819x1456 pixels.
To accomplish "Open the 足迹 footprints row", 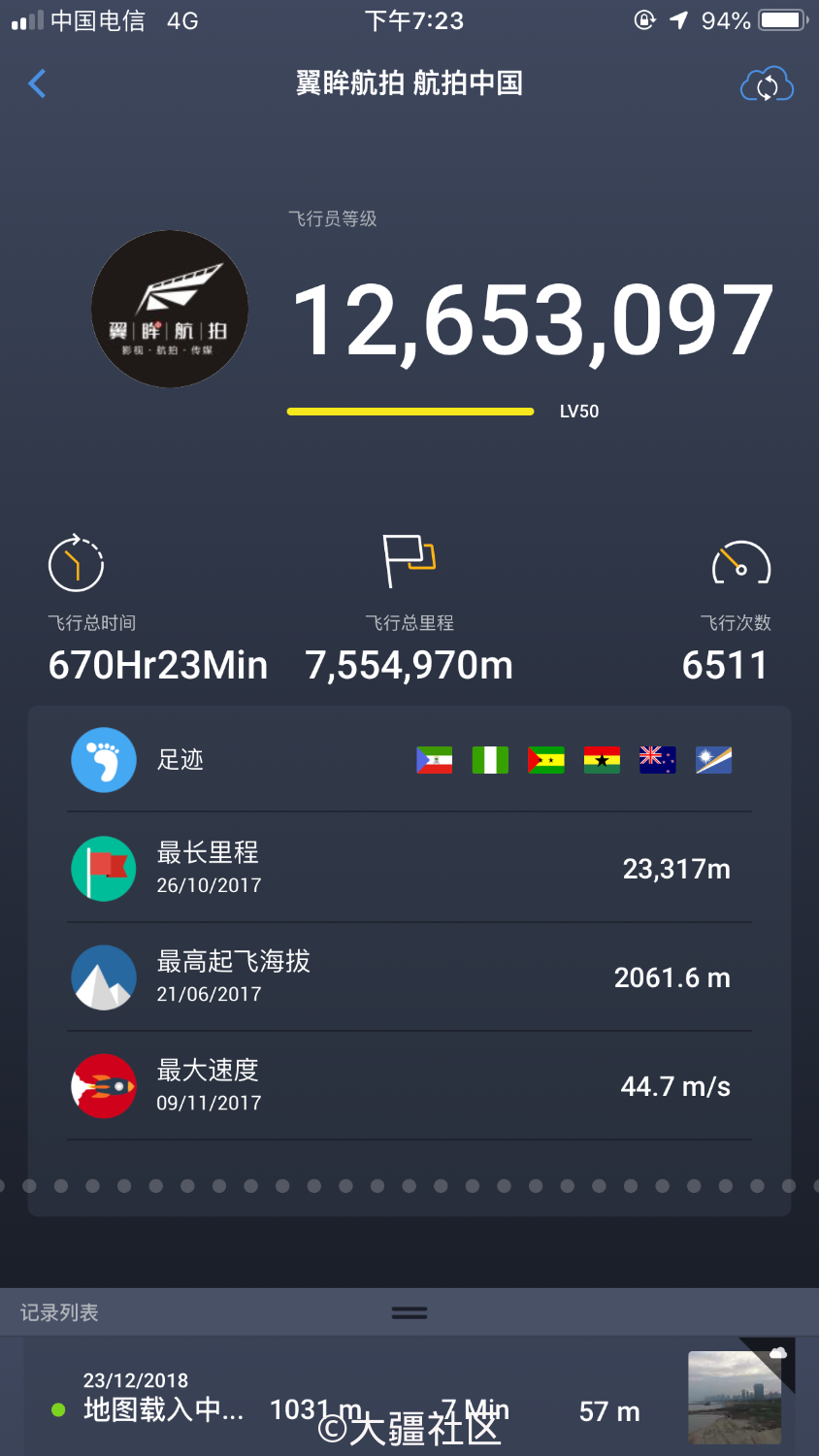I will coord(408,760).
